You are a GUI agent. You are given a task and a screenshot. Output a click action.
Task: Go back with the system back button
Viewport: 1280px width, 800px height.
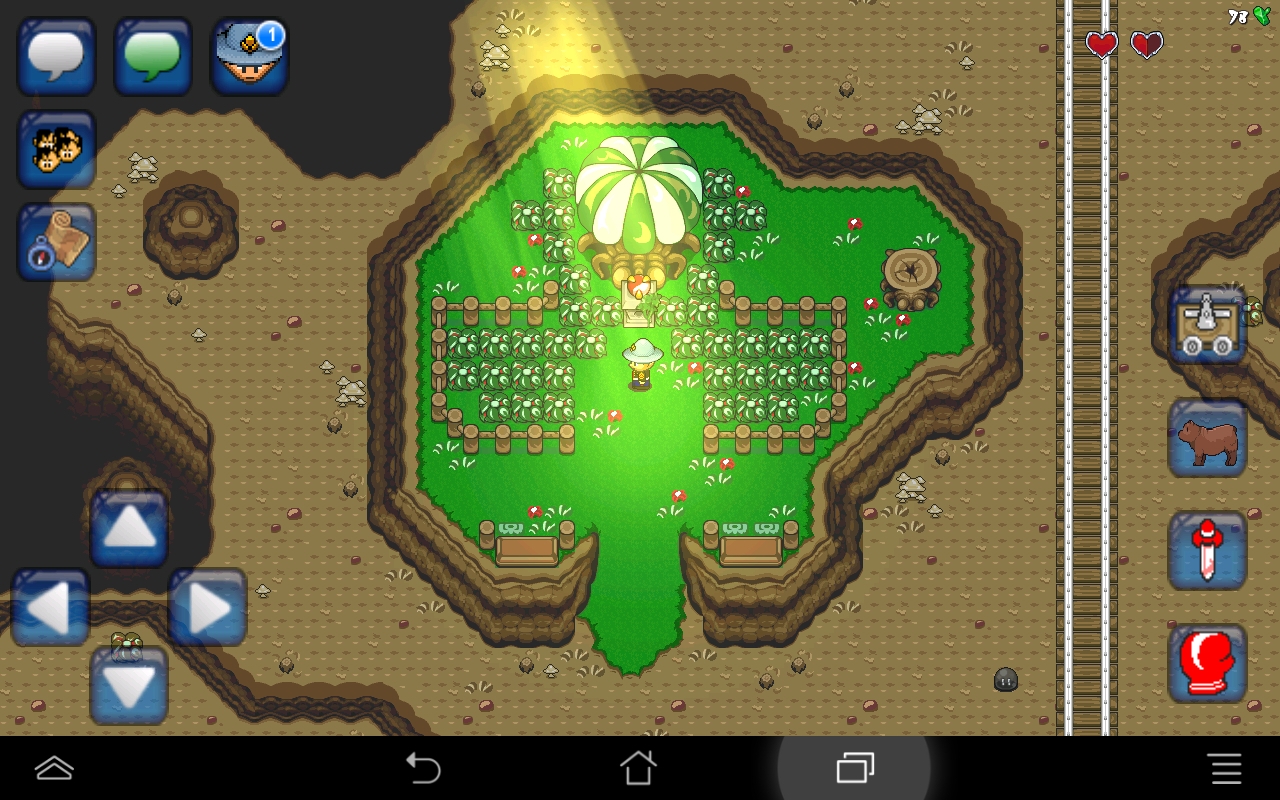(x=423, y=768)
